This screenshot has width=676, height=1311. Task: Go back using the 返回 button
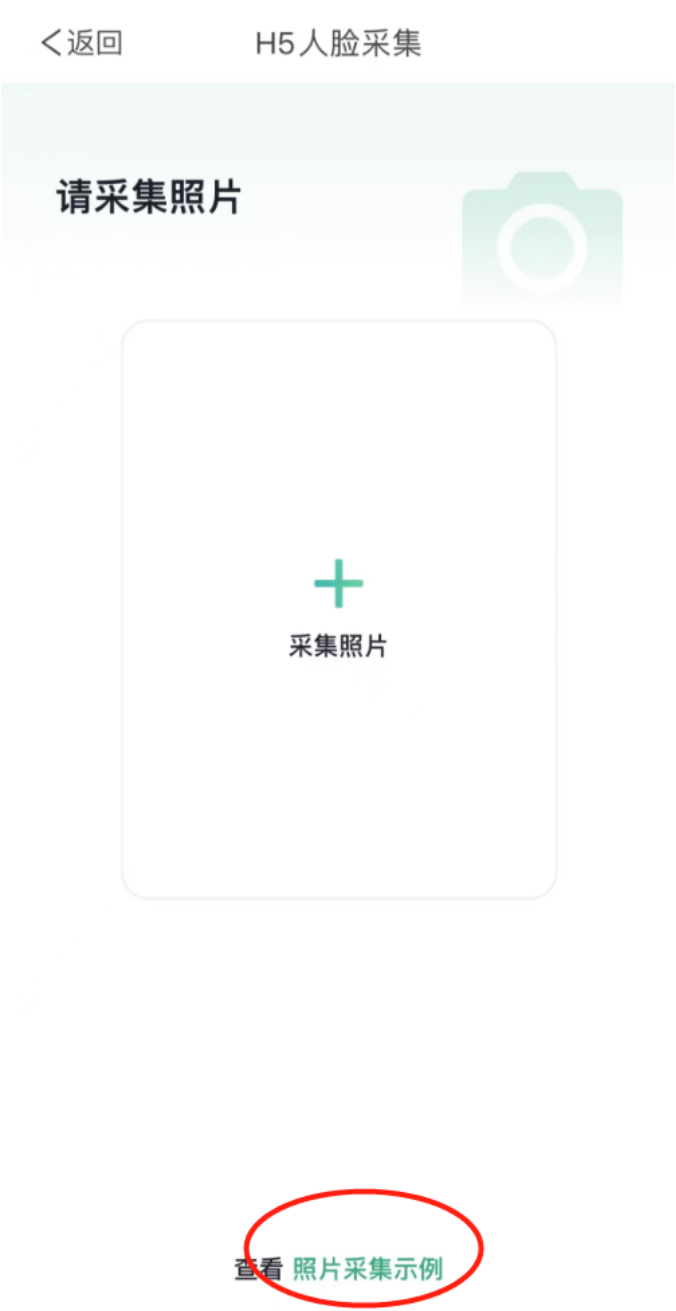[x=82, y=43]
